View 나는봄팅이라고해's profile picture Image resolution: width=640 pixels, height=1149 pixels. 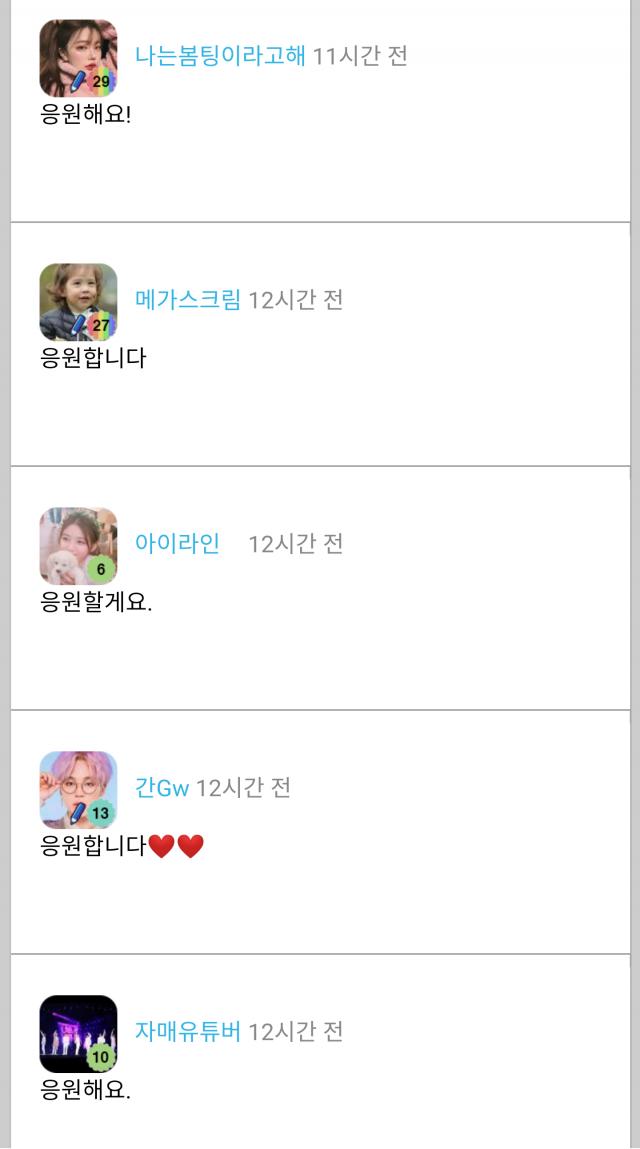(78, 58)
